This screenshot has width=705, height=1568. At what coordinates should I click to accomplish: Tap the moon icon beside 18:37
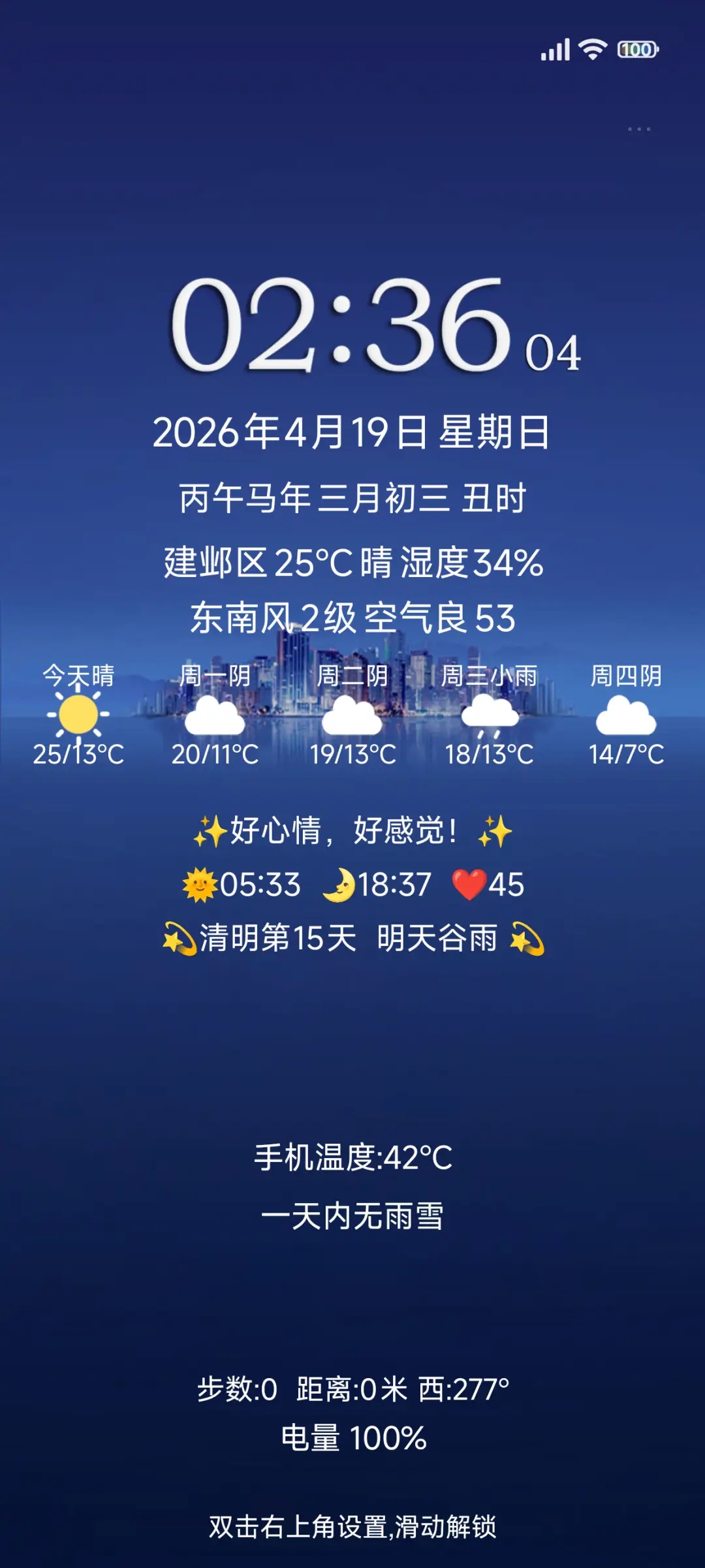click(342, 885)
